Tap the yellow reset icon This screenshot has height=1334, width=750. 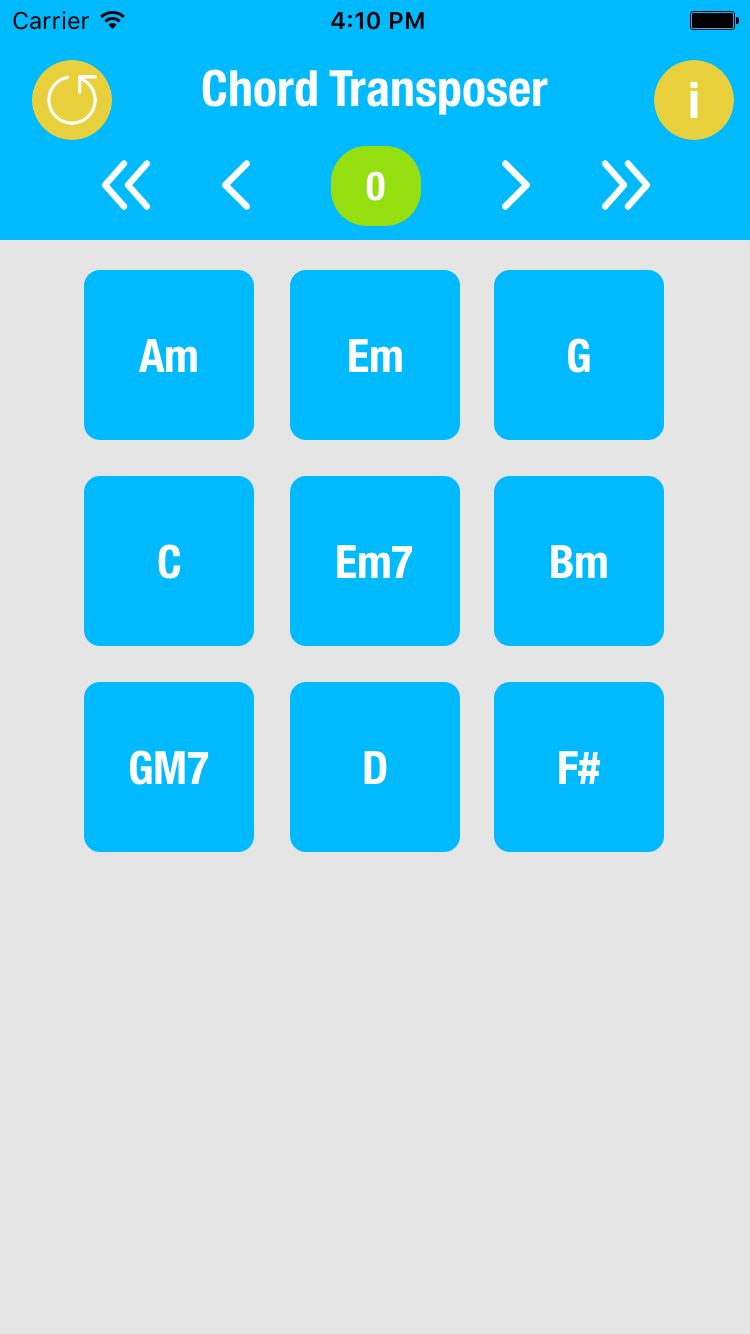72,100
